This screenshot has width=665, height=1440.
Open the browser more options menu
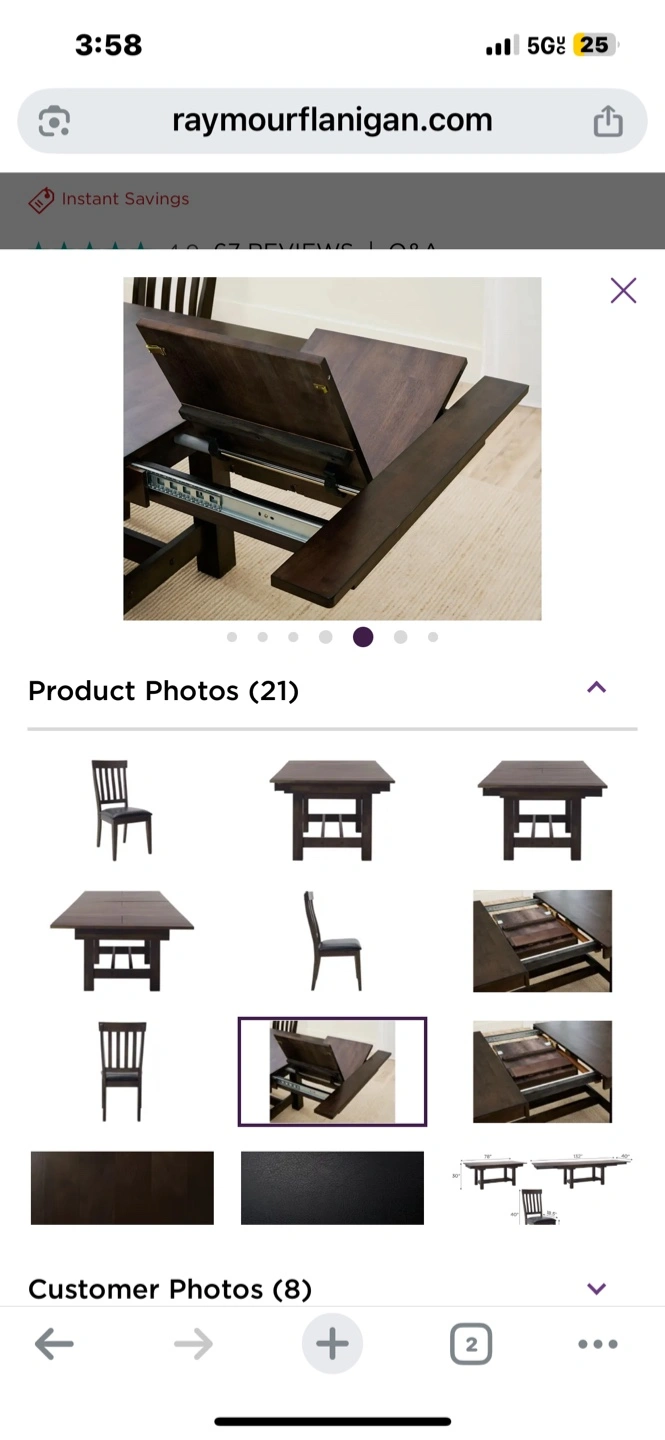pyautogui.click(x=598, y=1344)
